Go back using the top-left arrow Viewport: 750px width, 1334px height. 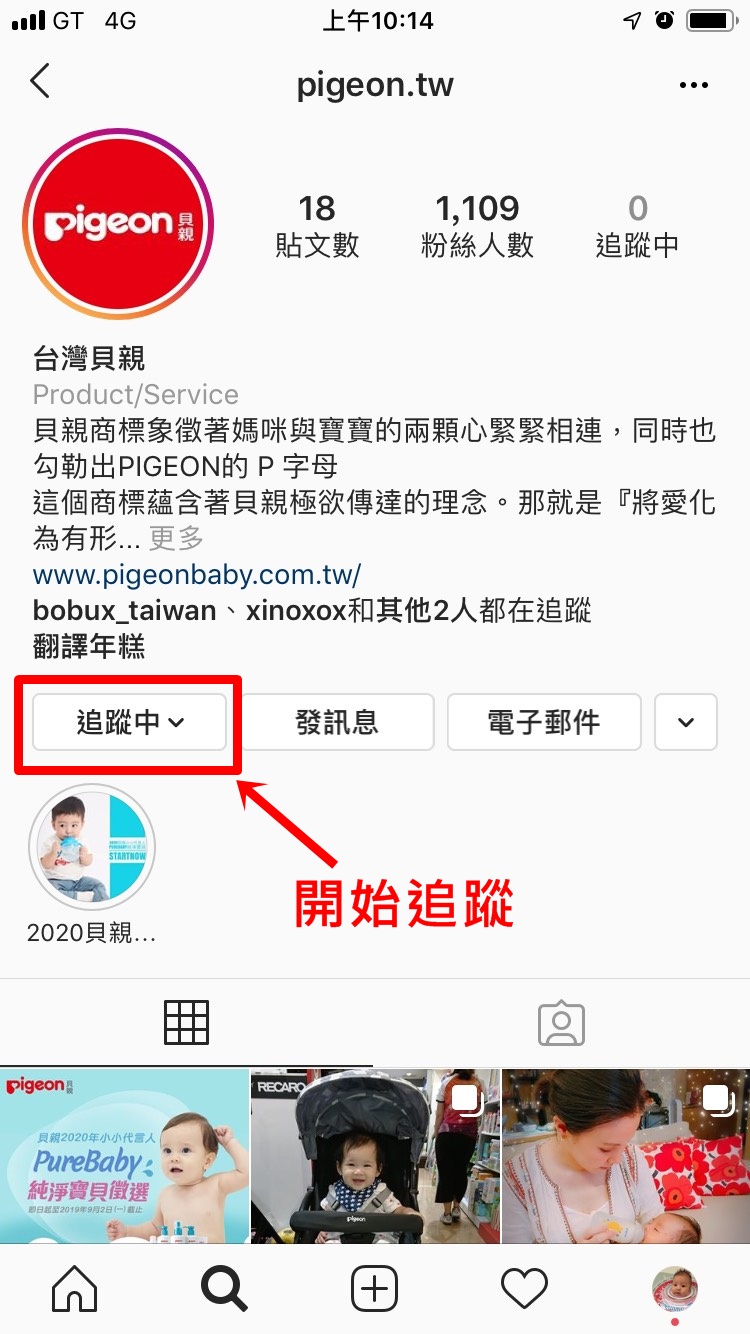pyautogui.click(x=40, y=82)
